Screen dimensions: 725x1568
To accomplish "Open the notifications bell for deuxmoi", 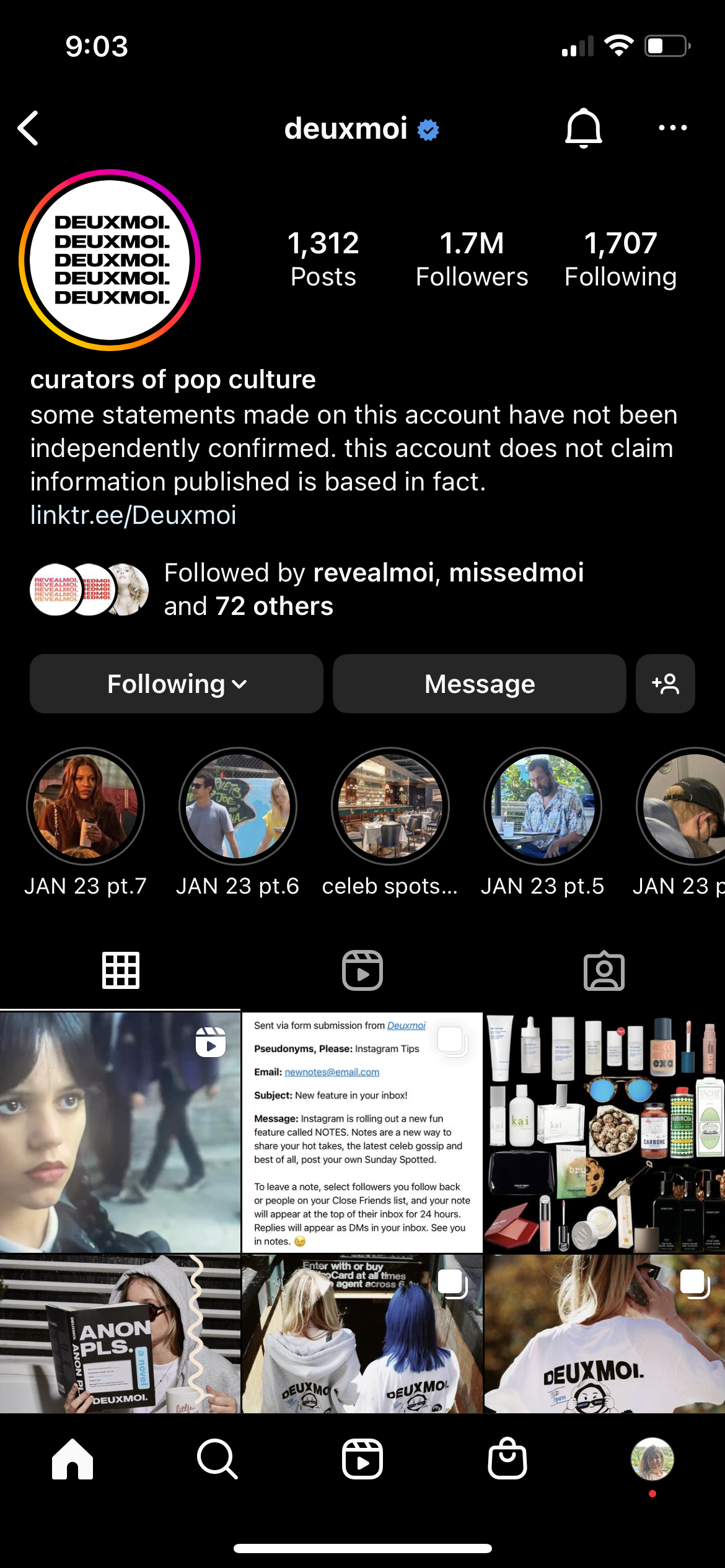I will (x=583, y=128).
